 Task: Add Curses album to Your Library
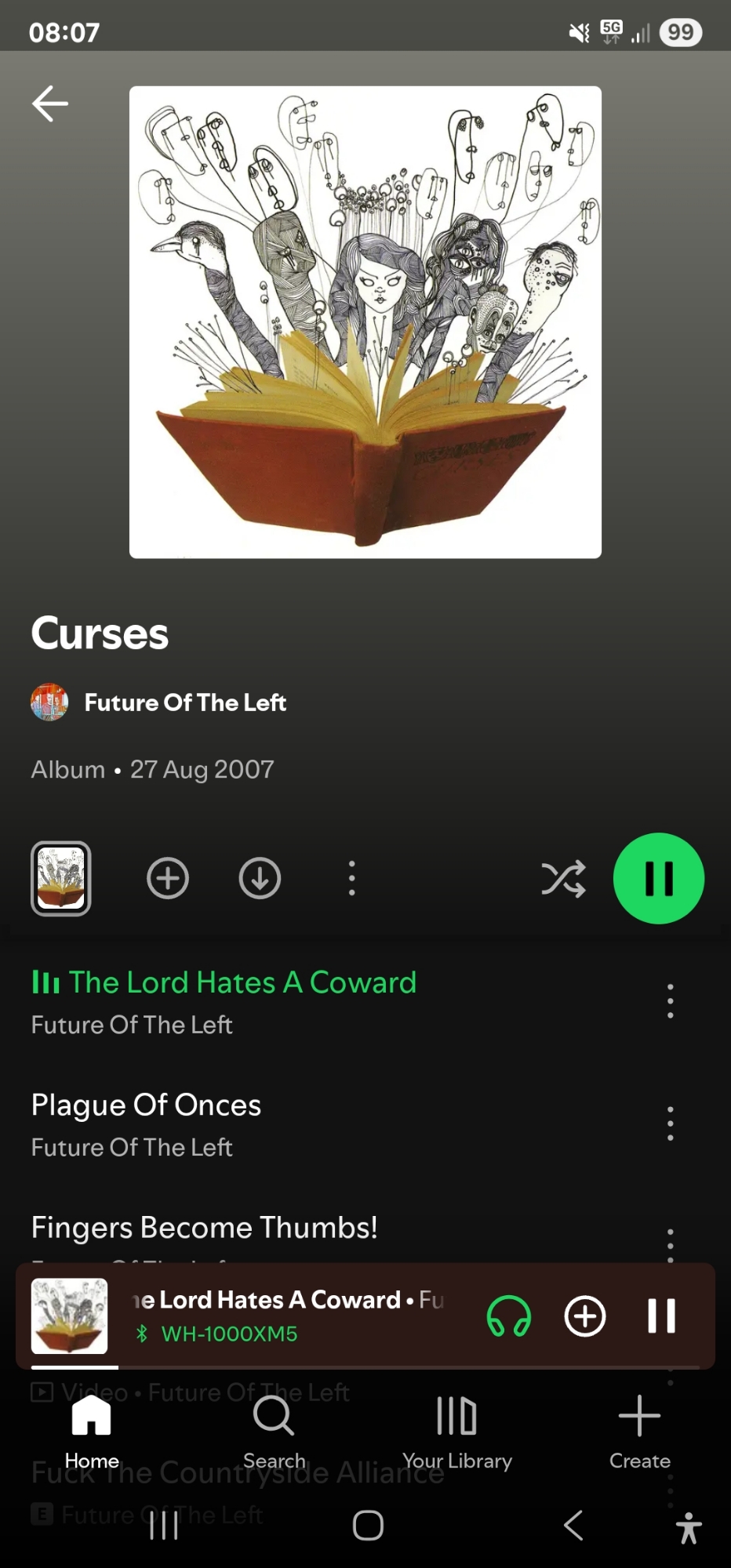[x=168, y=878]
